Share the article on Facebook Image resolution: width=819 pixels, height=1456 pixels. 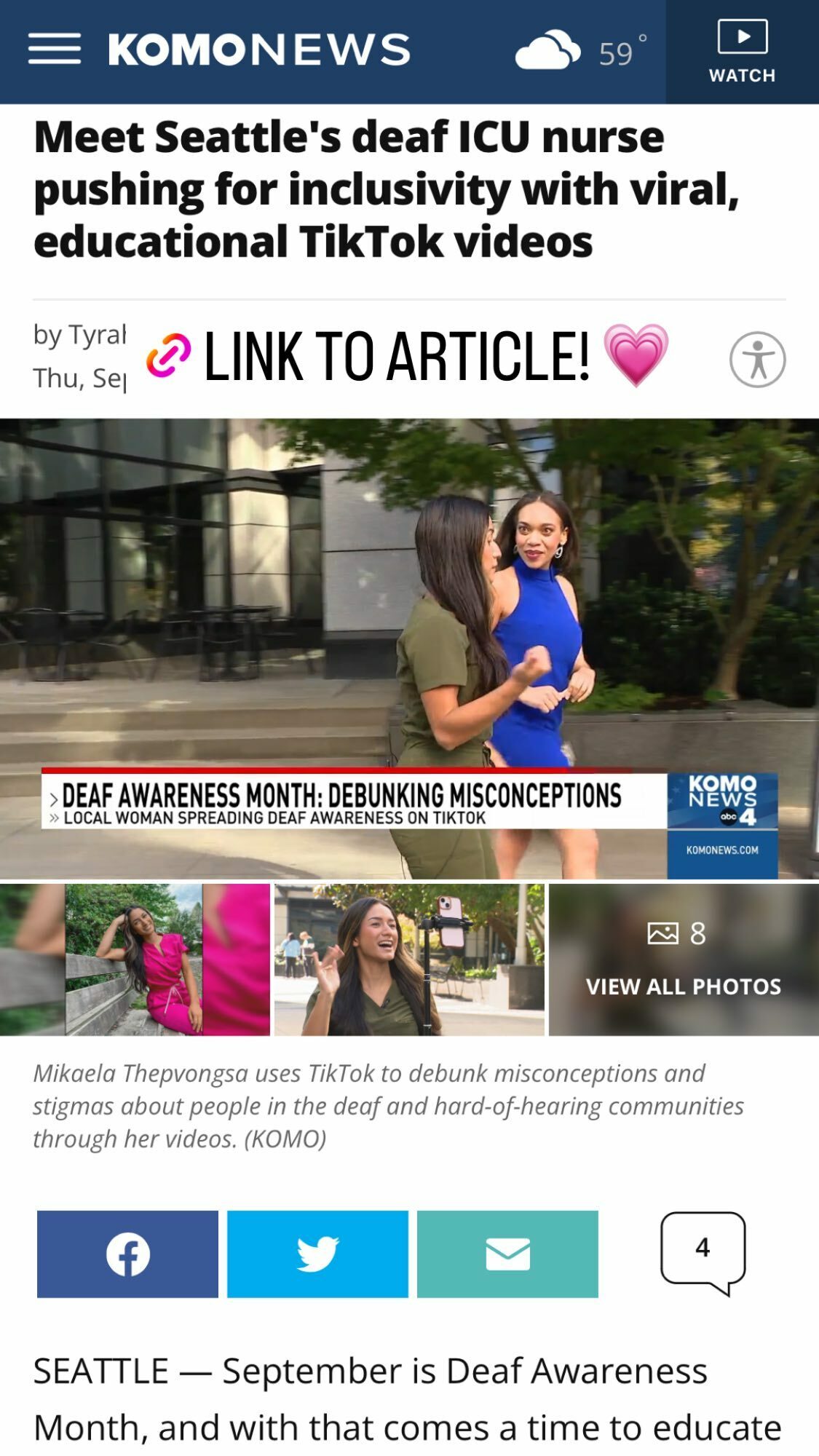pos(127,1254)
